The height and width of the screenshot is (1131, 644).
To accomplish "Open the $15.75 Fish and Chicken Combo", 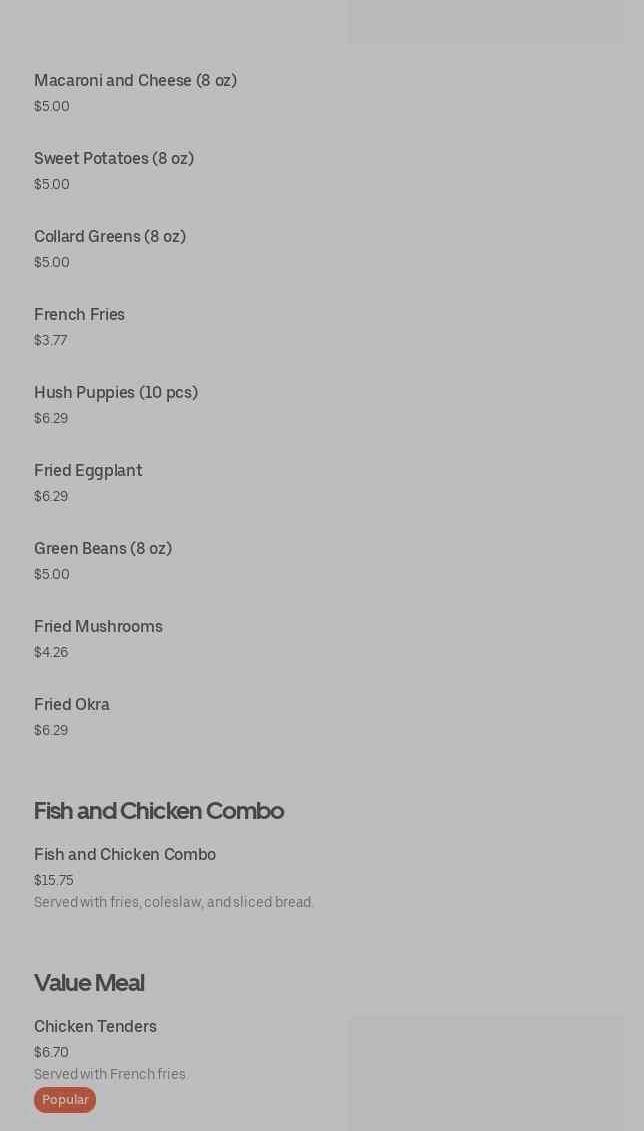I will click(x=125, y=855).
